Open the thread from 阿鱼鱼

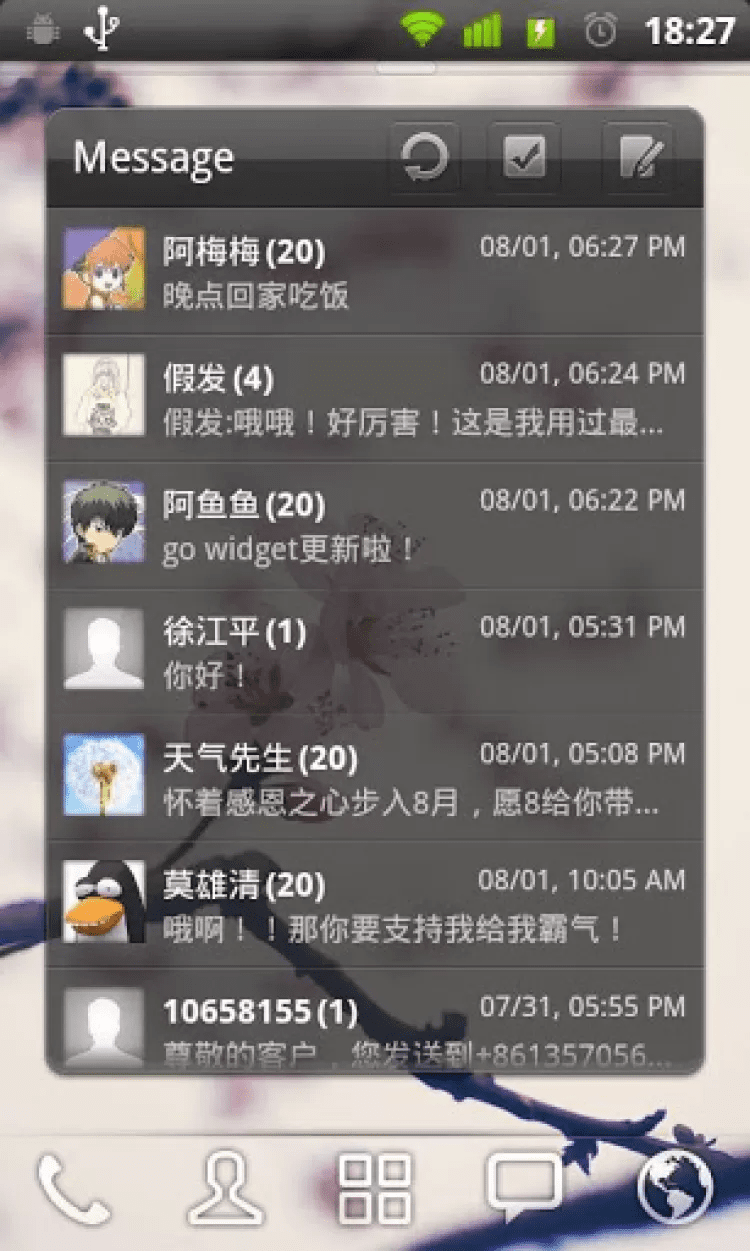(x=375, y=524)
